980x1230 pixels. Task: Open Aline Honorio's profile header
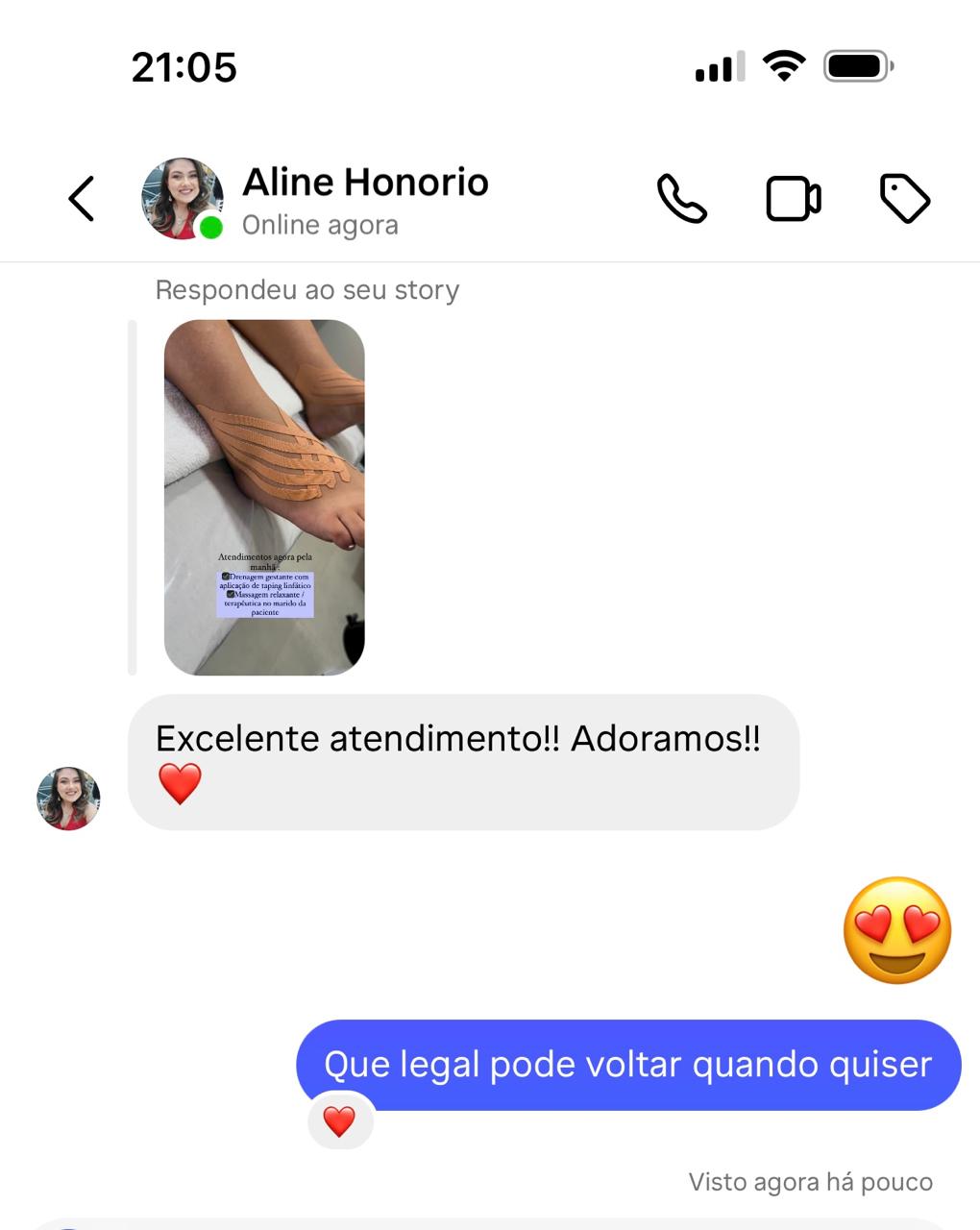pos(365,199)
